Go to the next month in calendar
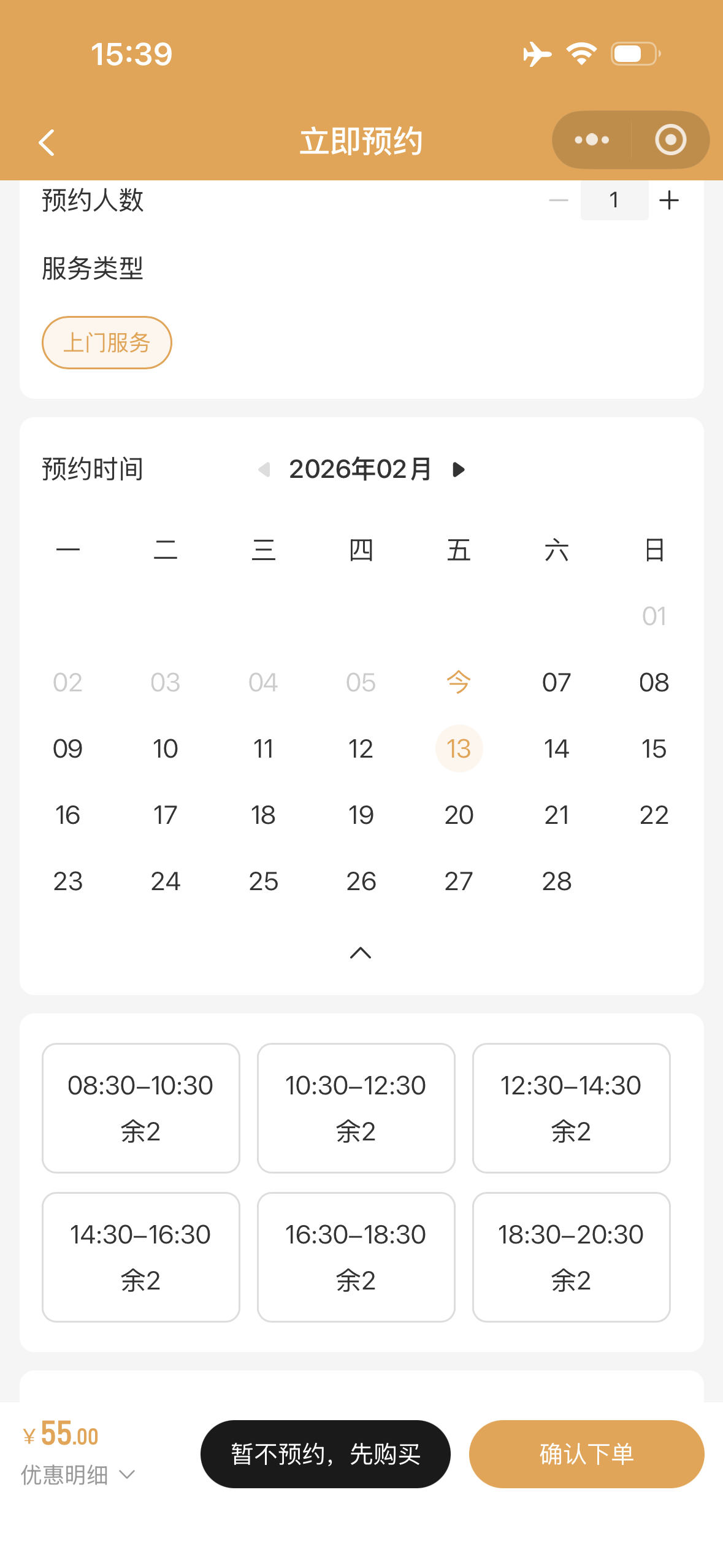The height and width of the screenshot is (1568, 723). pos(458,470)
